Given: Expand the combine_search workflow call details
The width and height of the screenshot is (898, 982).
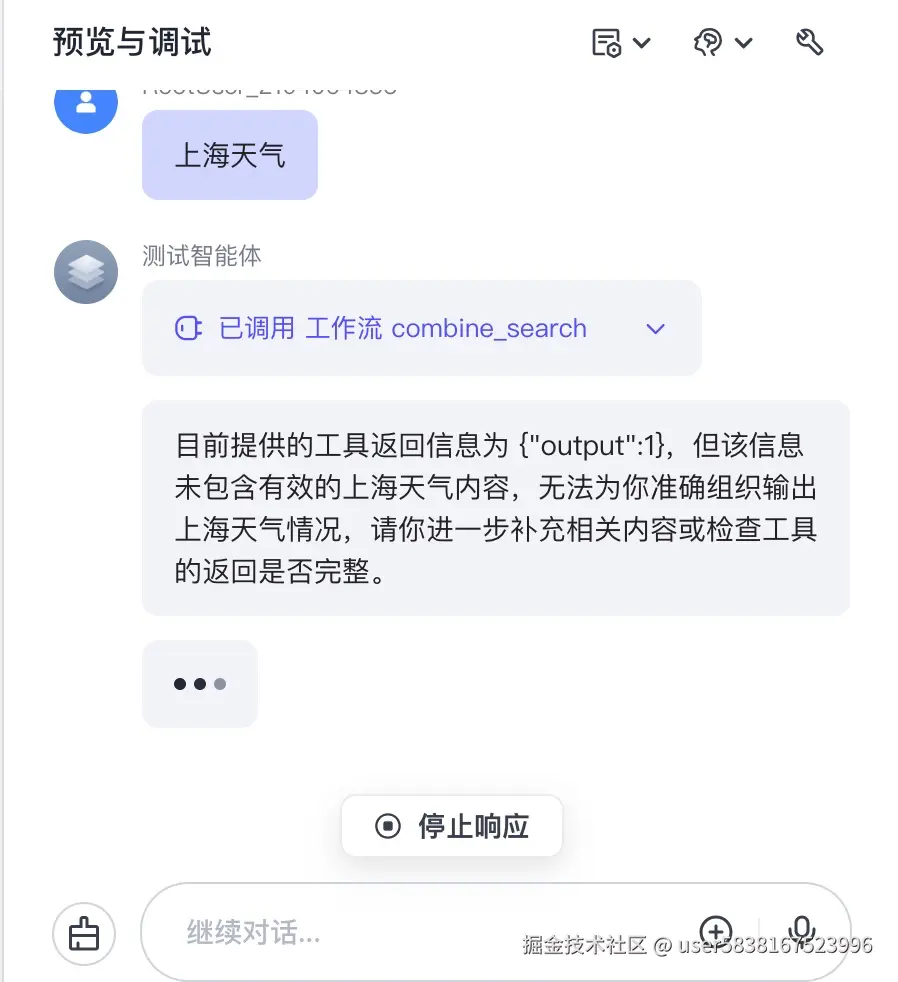Looking at the screenshot, I should tap(655, 328).
